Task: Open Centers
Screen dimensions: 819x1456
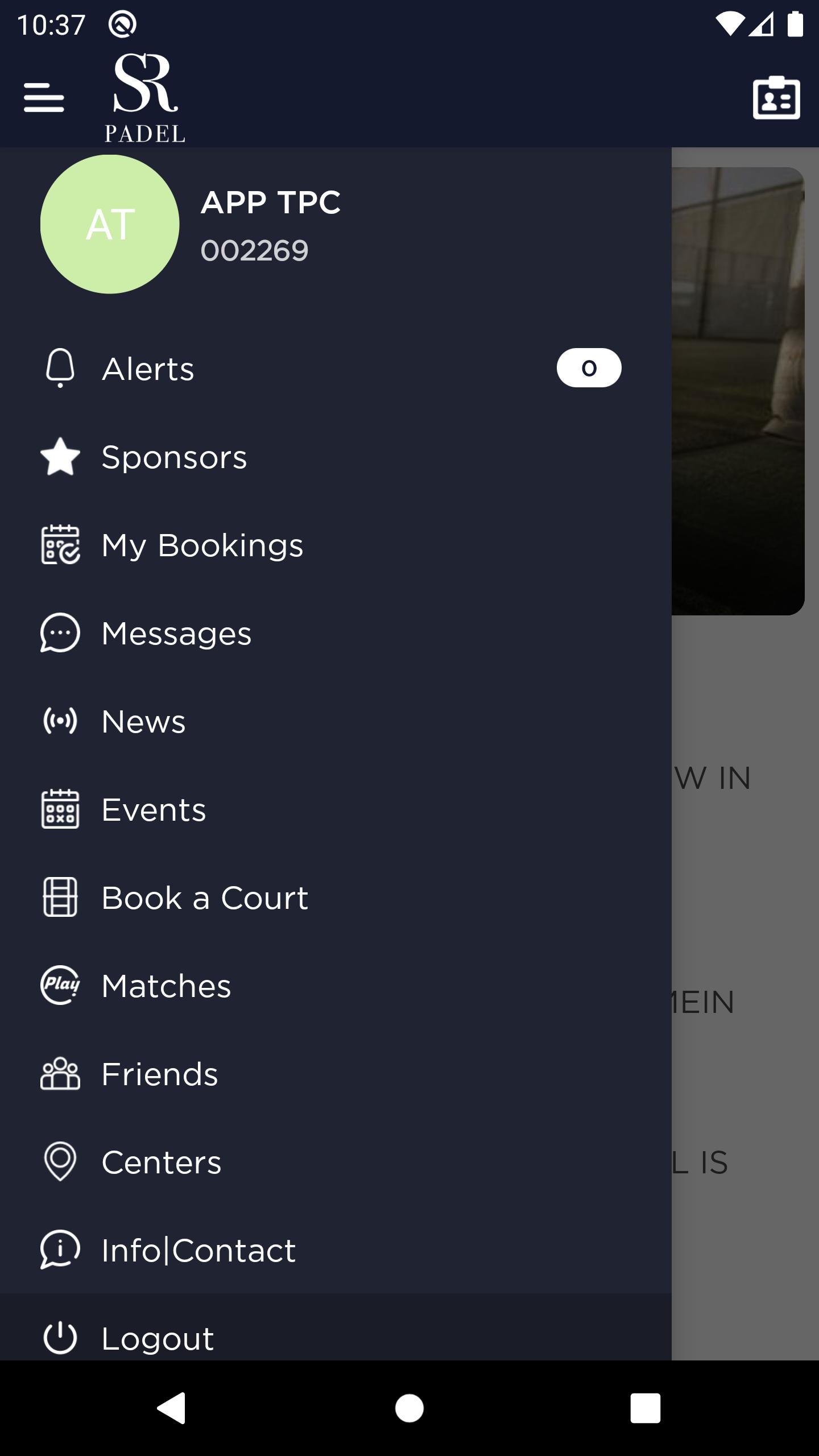Action: point(162,1162)
